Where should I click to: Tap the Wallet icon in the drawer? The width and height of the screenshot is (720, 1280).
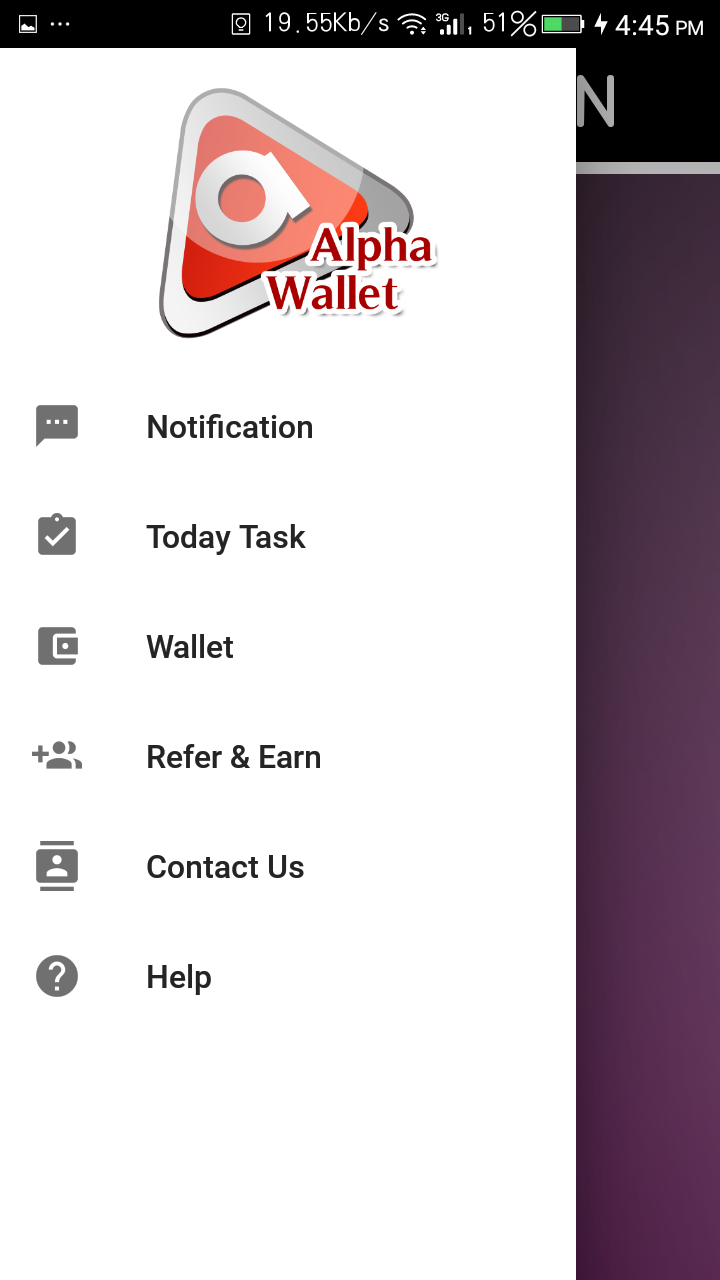point(56,645)
